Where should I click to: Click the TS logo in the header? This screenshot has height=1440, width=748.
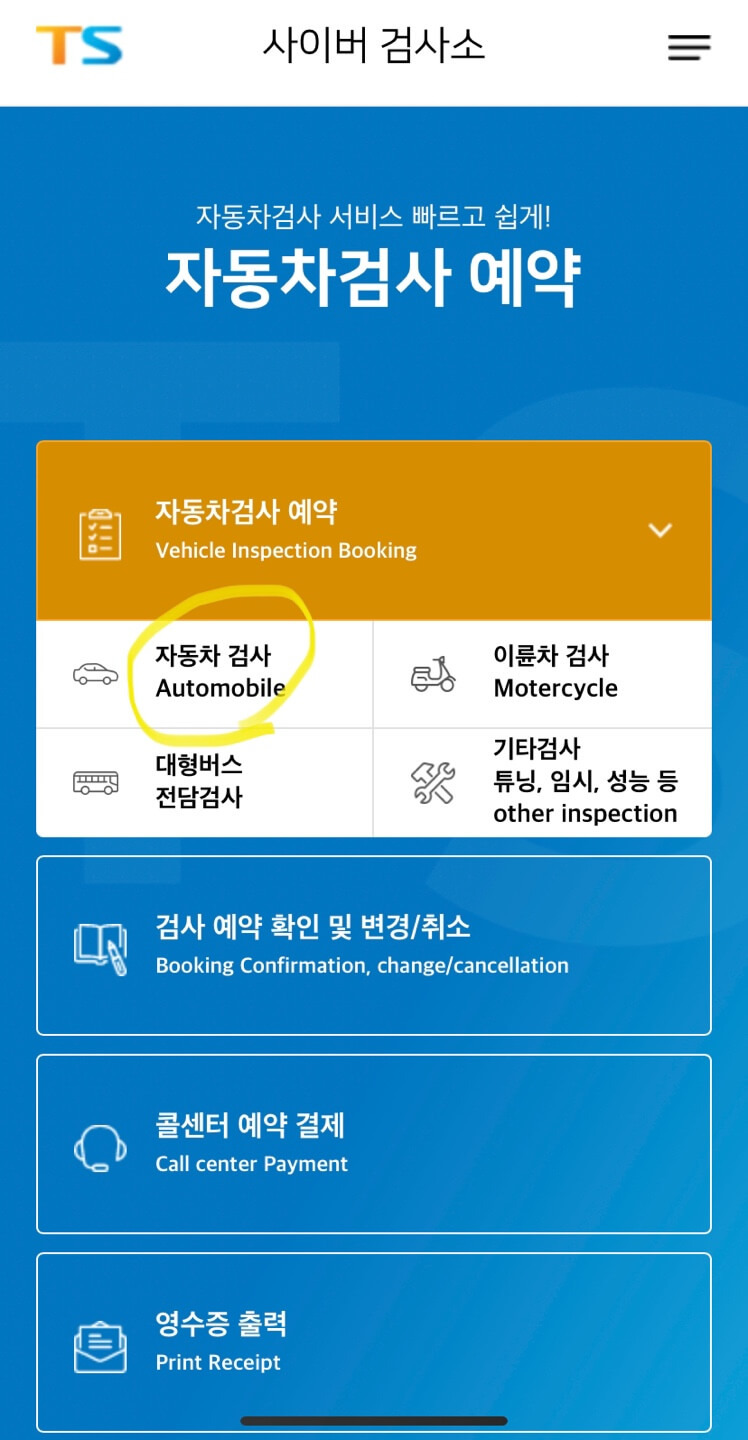78,47
